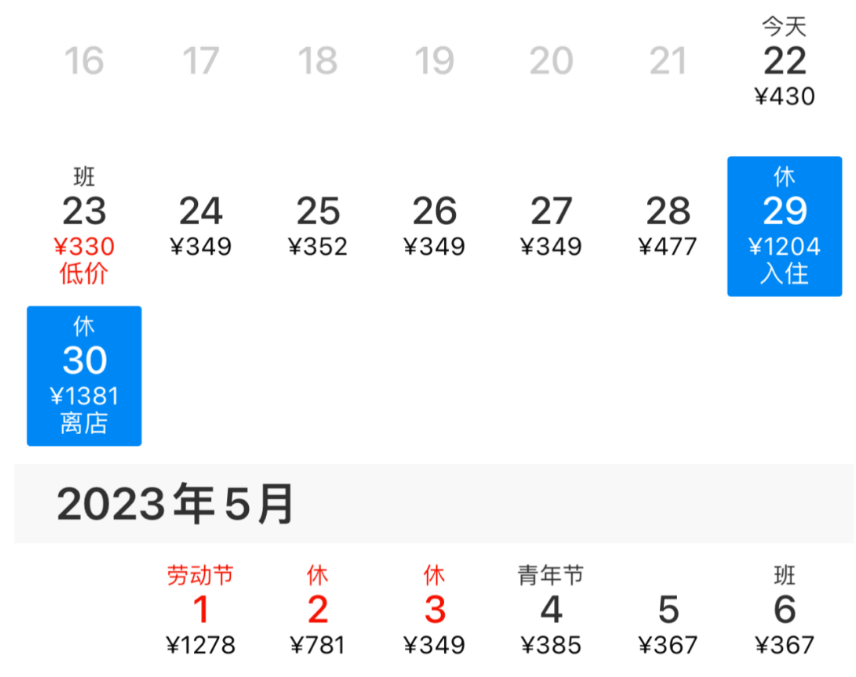Screen dimensions: 856x677
Task: Select May 6 workday (班)
Action: (x=784, y=610)
